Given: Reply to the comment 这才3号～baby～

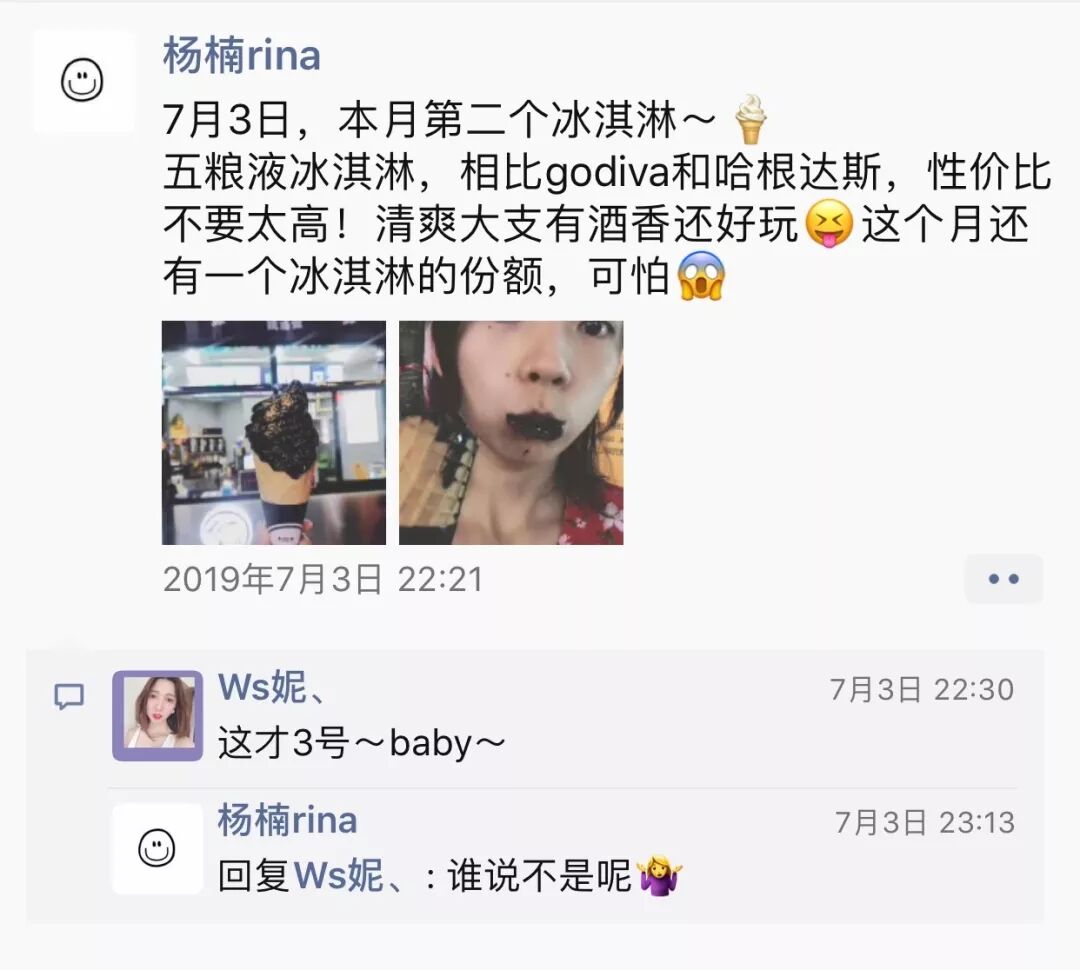Looking at the screenshot, I should point(362,743).
